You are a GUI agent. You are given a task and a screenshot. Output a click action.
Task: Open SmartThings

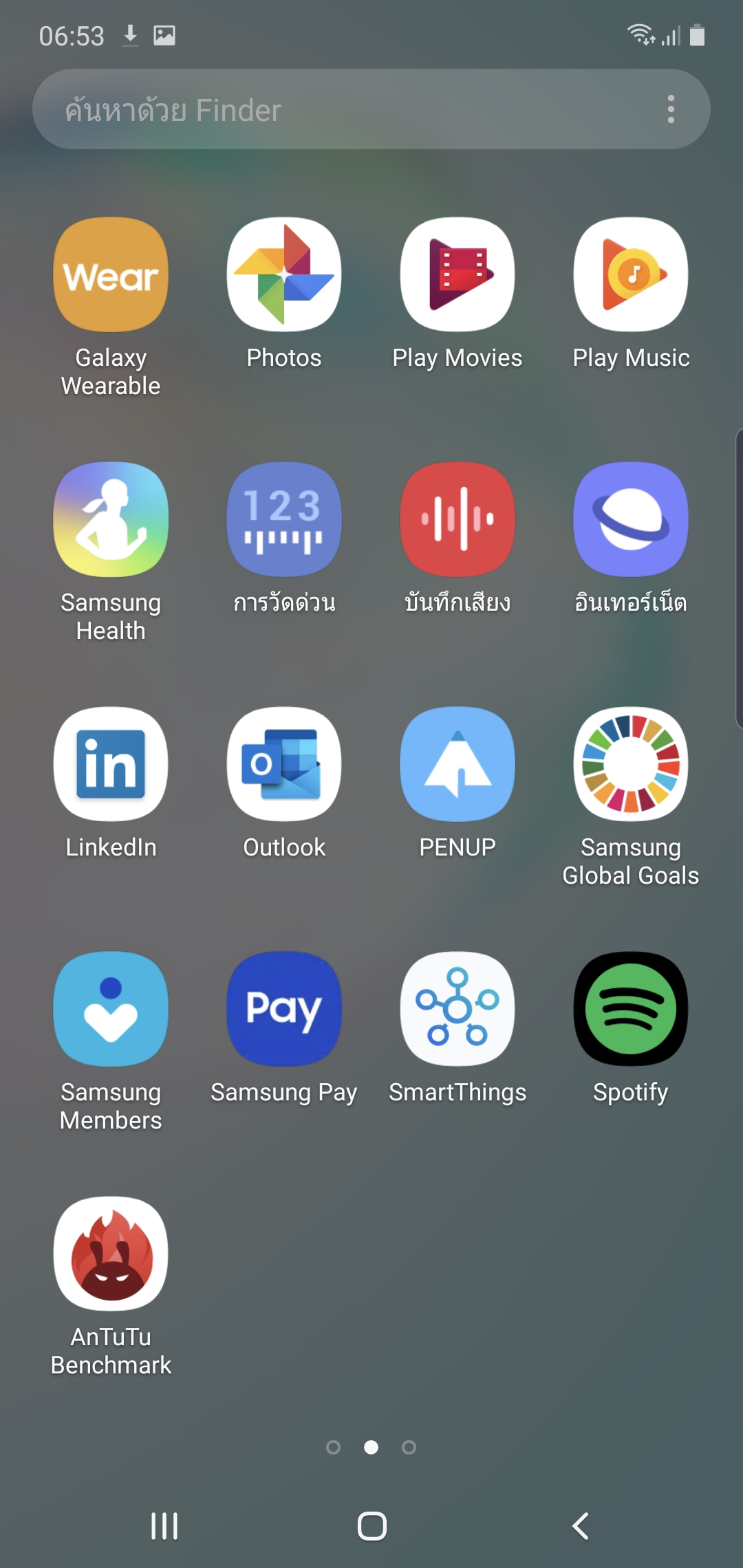coord(457,1008)
